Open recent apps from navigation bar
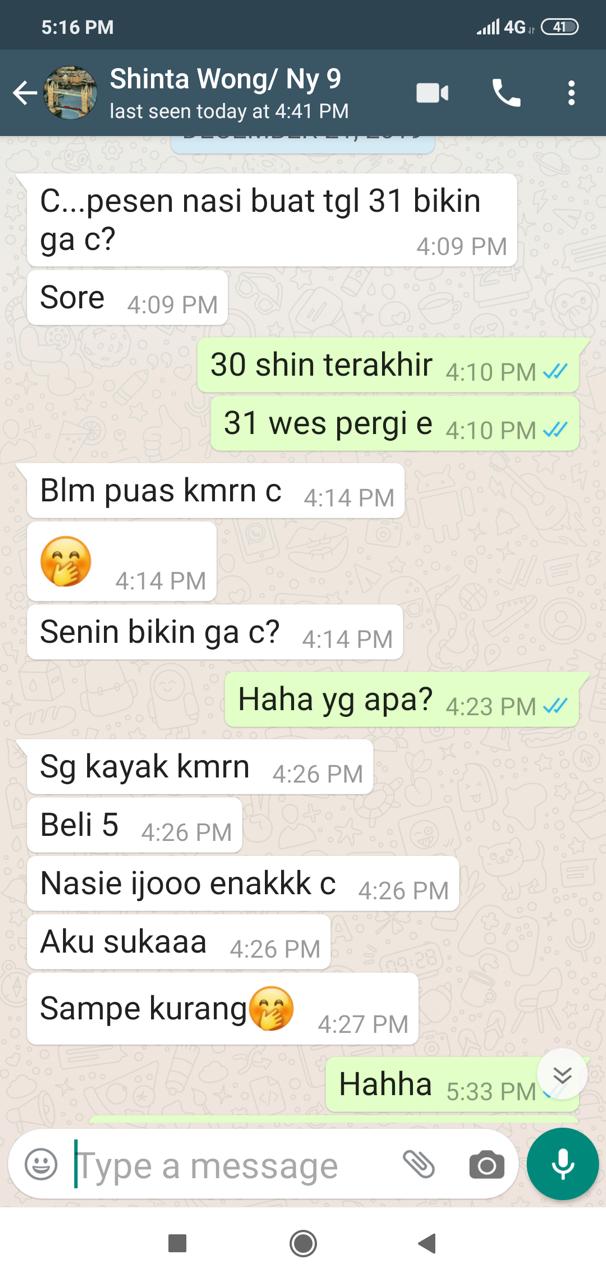606x1280 pixels. pos(177,1243)
